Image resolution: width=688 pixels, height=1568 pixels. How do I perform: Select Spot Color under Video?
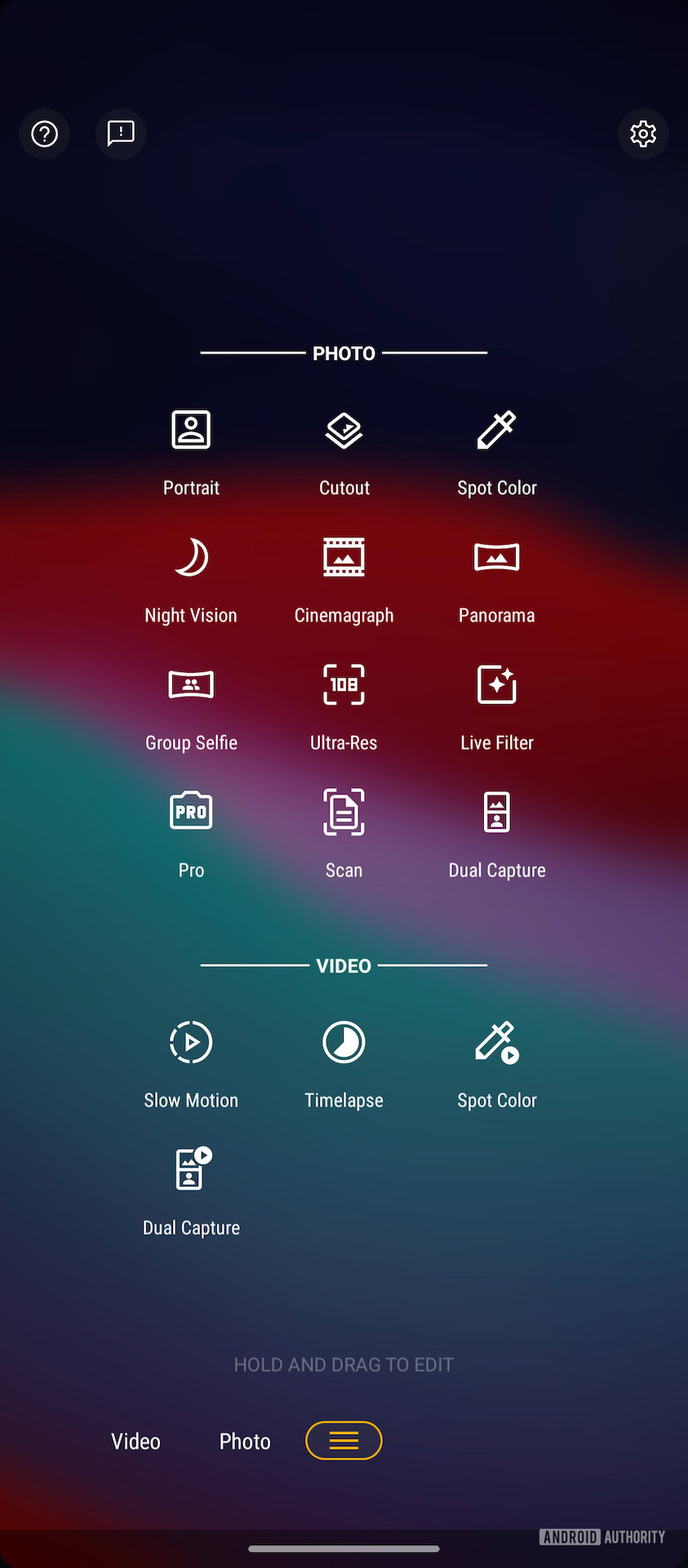pos(496,1063)
